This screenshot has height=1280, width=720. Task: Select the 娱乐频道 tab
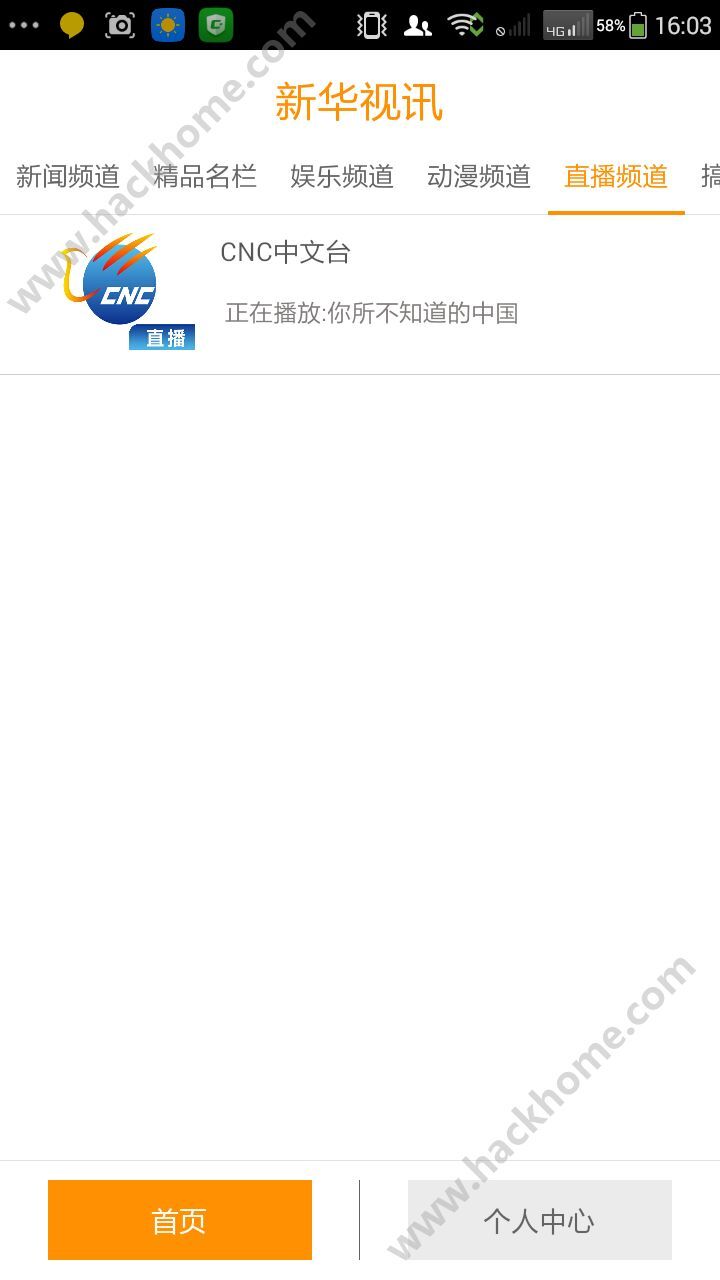point(342,177)
